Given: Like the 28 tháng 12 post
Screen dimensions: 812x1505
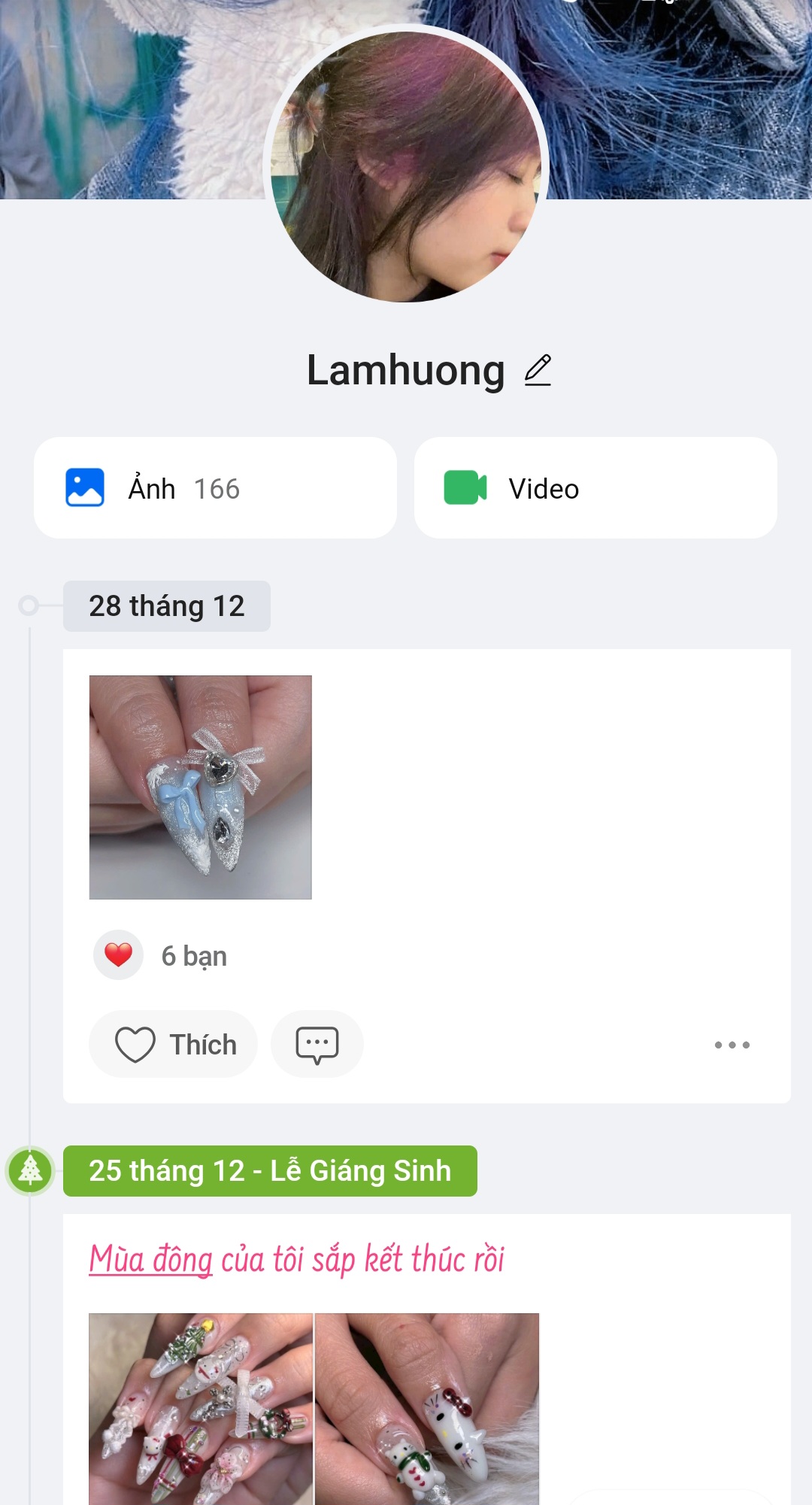Looking at the screenshot, I should pos(174,1044).
